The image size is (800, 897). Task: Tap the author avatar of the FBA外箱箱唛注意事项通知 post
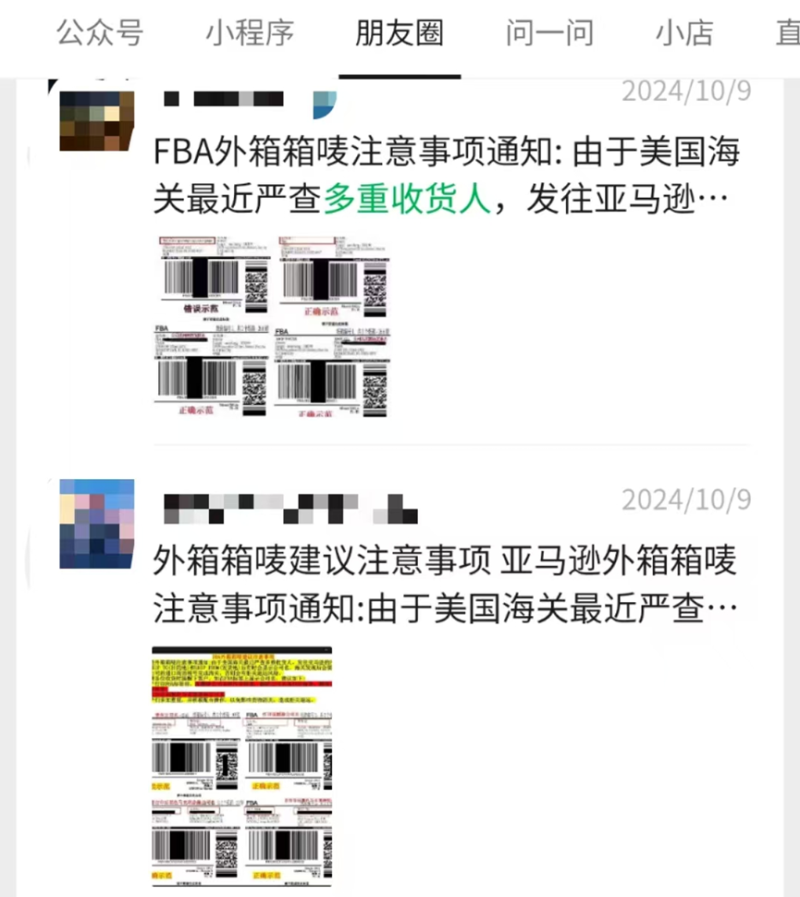tap(97, 121)
